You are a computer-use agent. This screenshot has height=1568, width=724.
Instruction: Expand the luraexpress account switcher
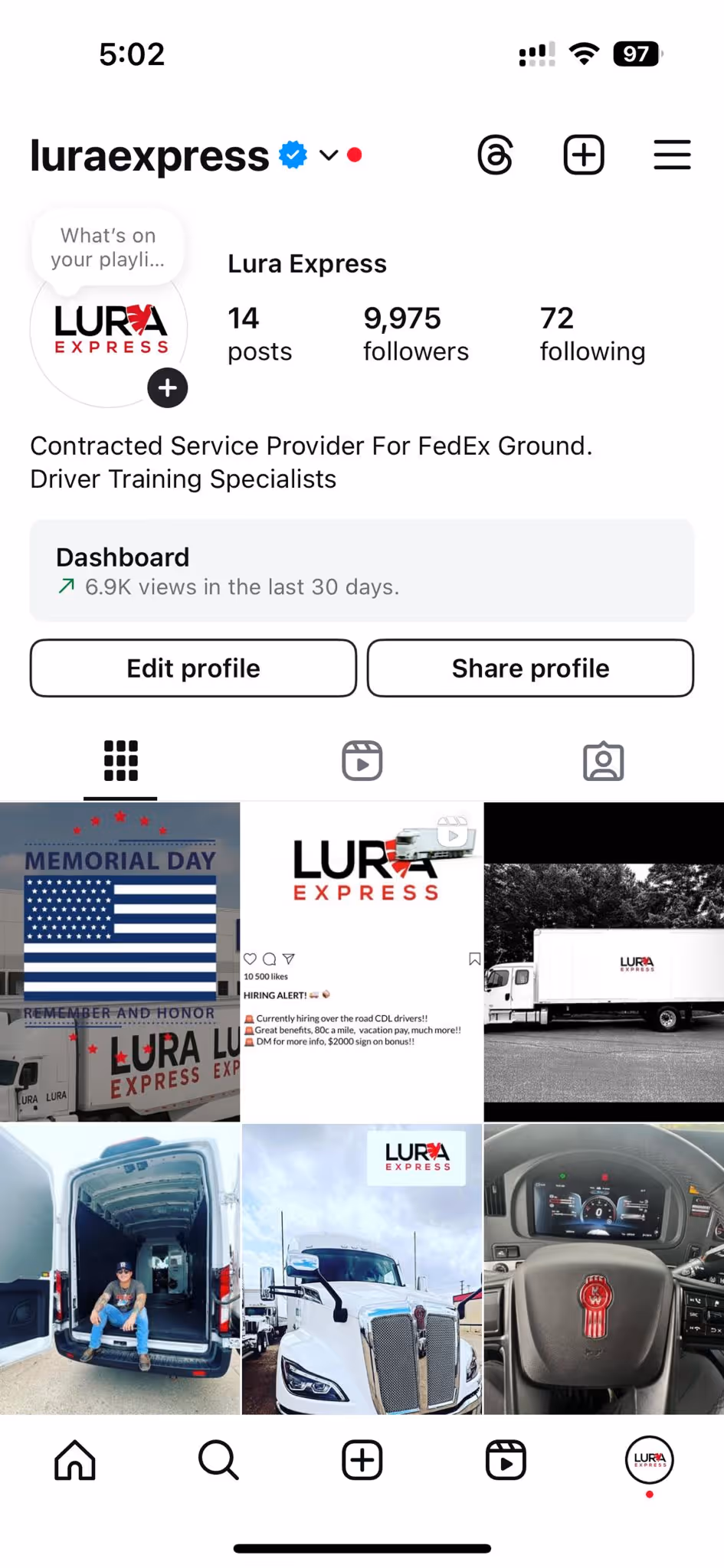329,155
